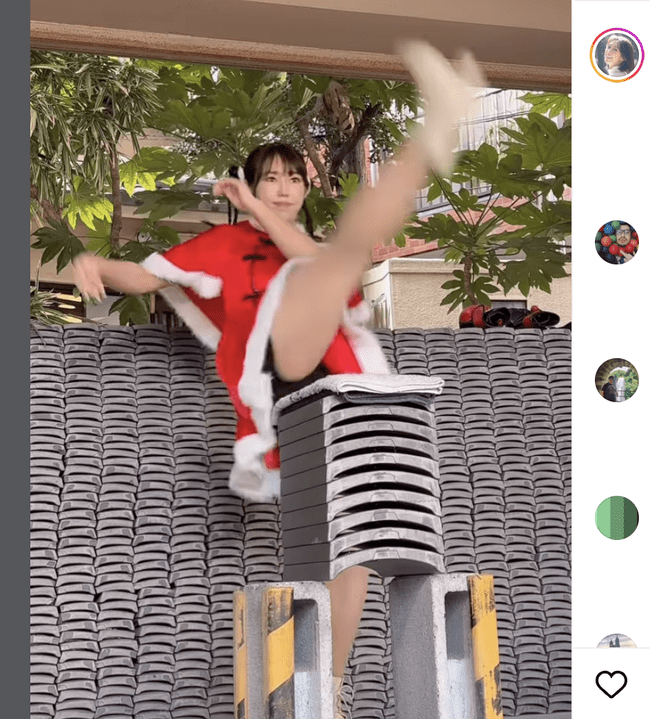This screenshot has width=650, height=719.
Task: Open the avatar with the stone archway photo
Action: click(x=616, y=380)
